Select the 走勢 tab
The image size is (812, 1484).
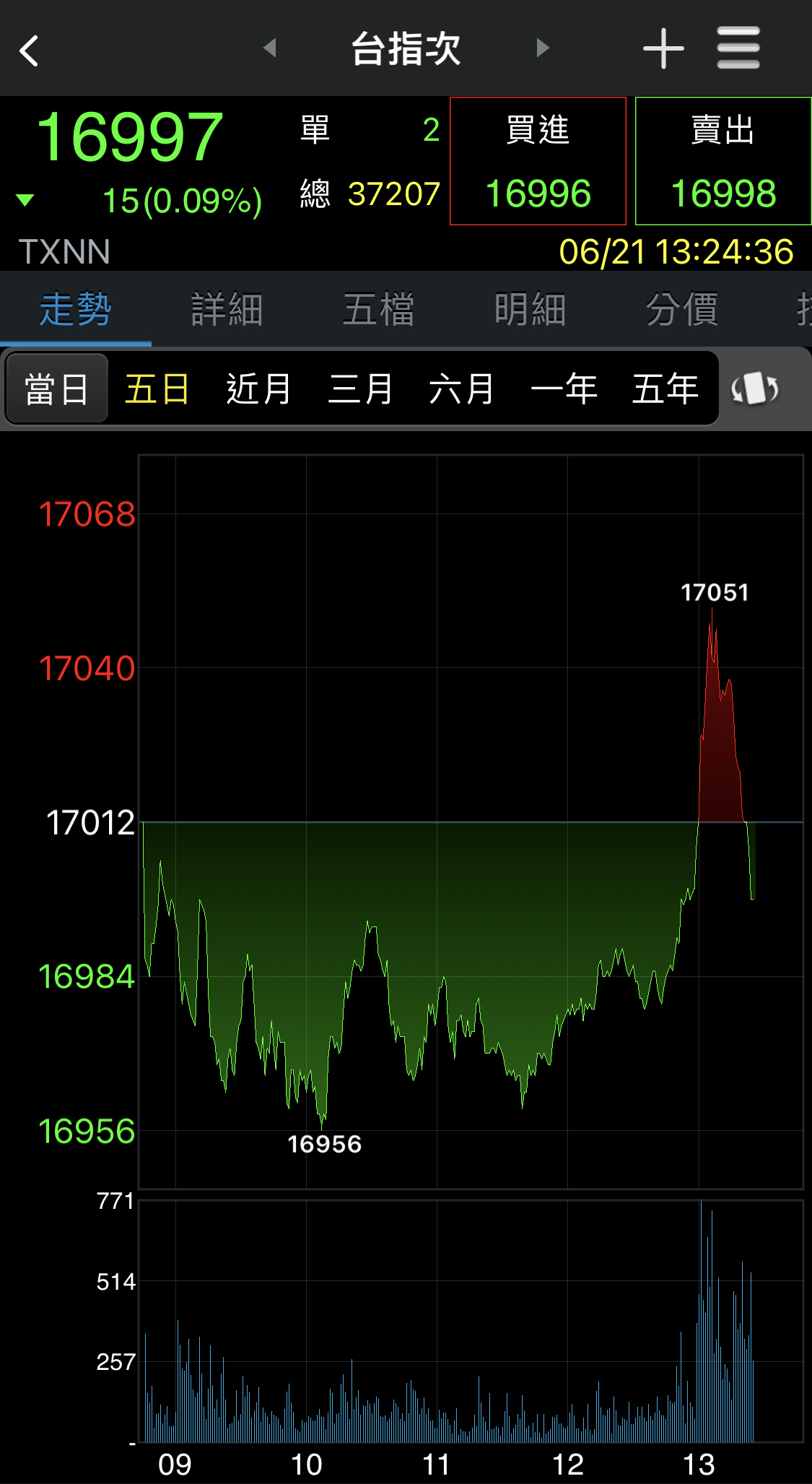(x=76, y=309)
